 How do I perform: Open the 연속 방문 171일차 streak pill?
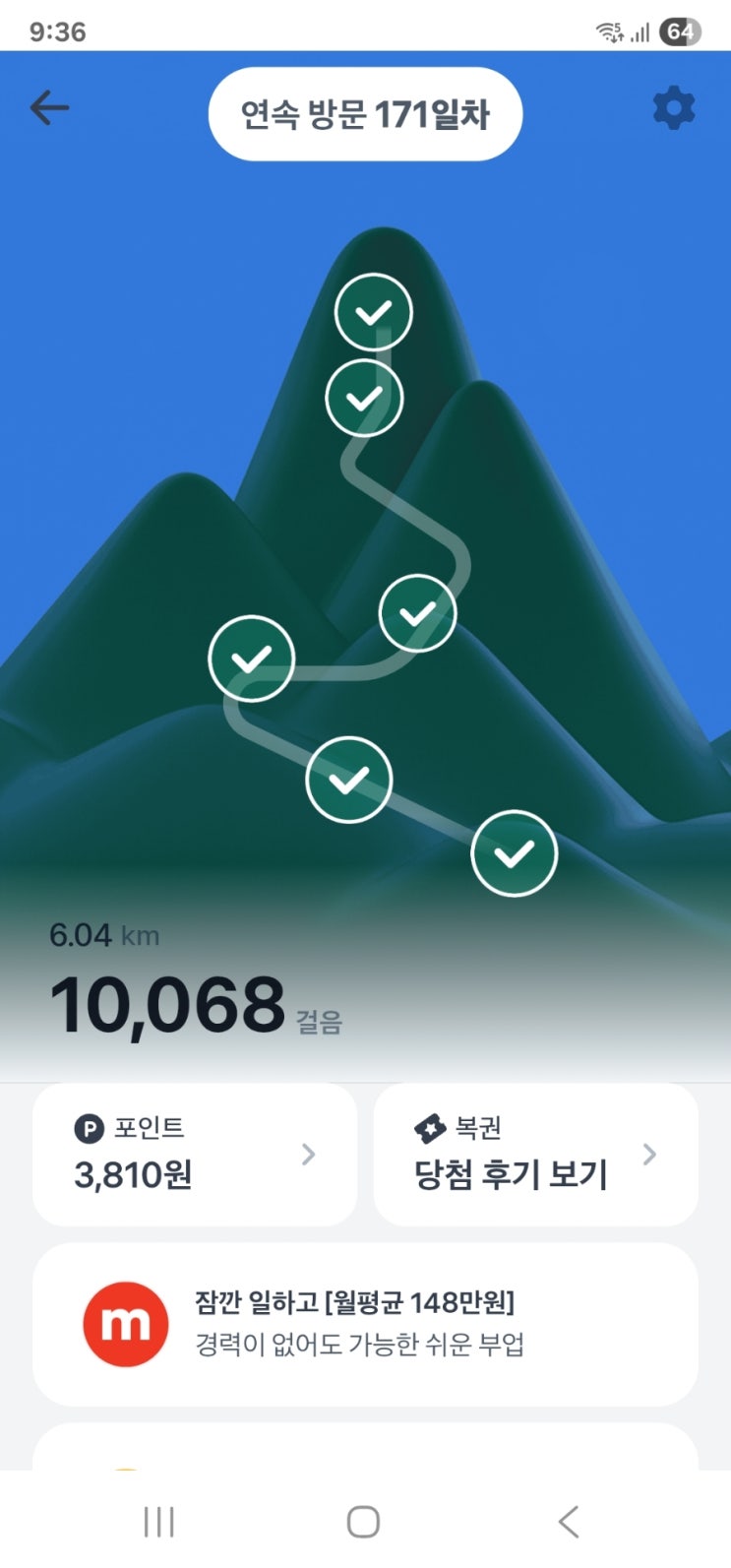[365, 114]
